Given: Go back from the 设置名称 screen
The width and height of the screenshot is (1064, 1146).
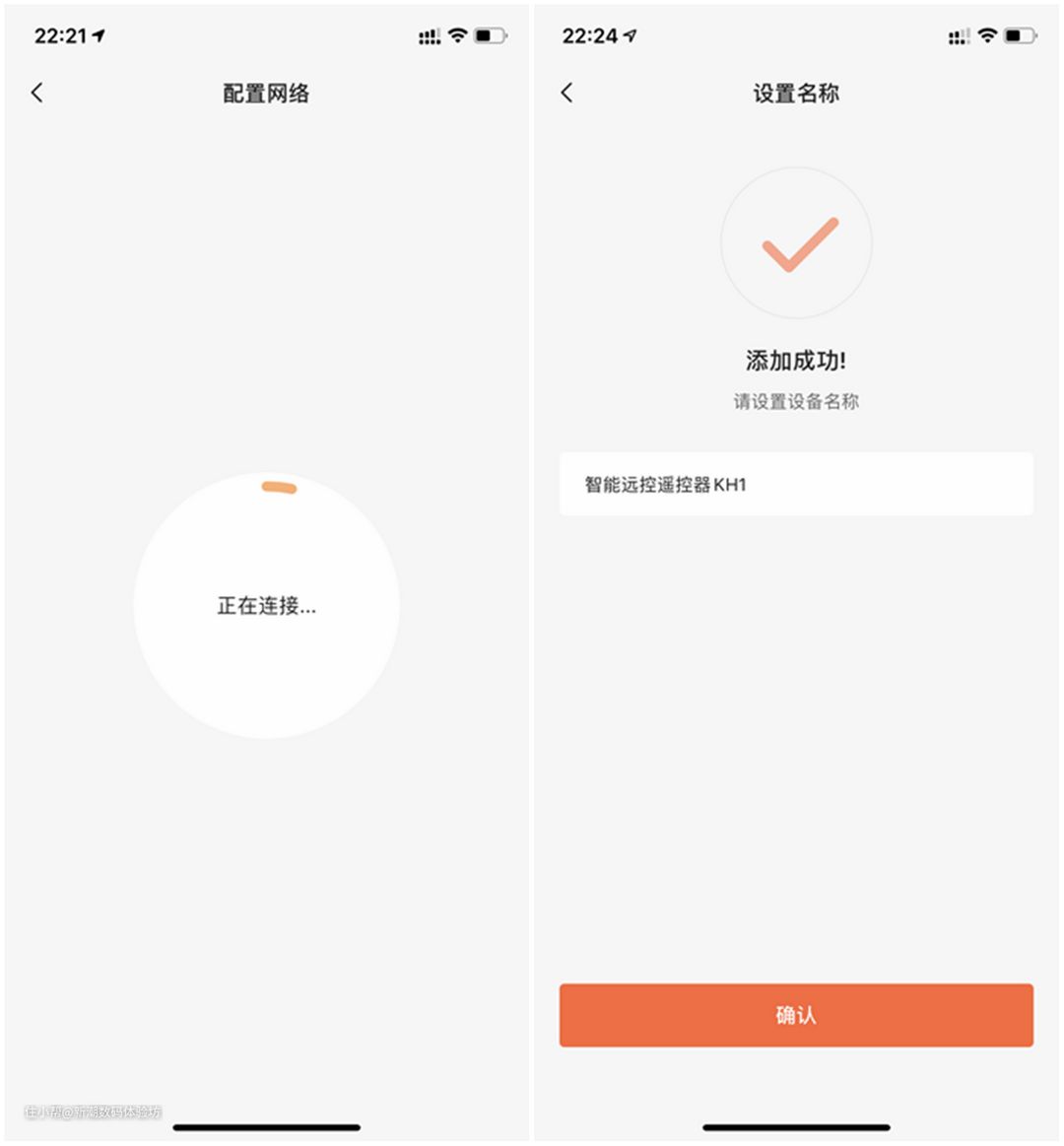Looking at the screenshot, I should tap(566, 93).
